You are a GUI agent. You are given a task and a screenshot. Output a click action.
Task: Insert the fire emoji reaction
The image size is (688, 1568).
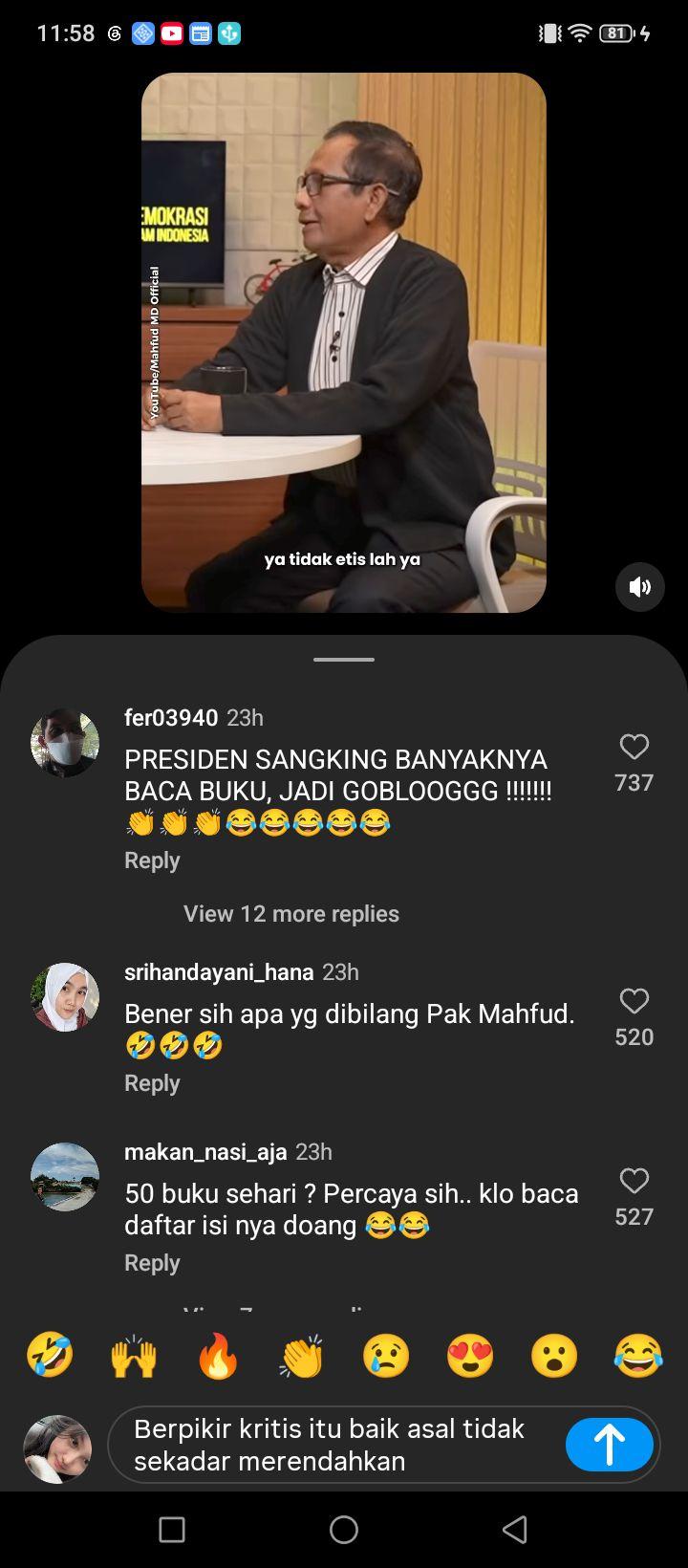pyautogui.click(x=218, y=1356)
